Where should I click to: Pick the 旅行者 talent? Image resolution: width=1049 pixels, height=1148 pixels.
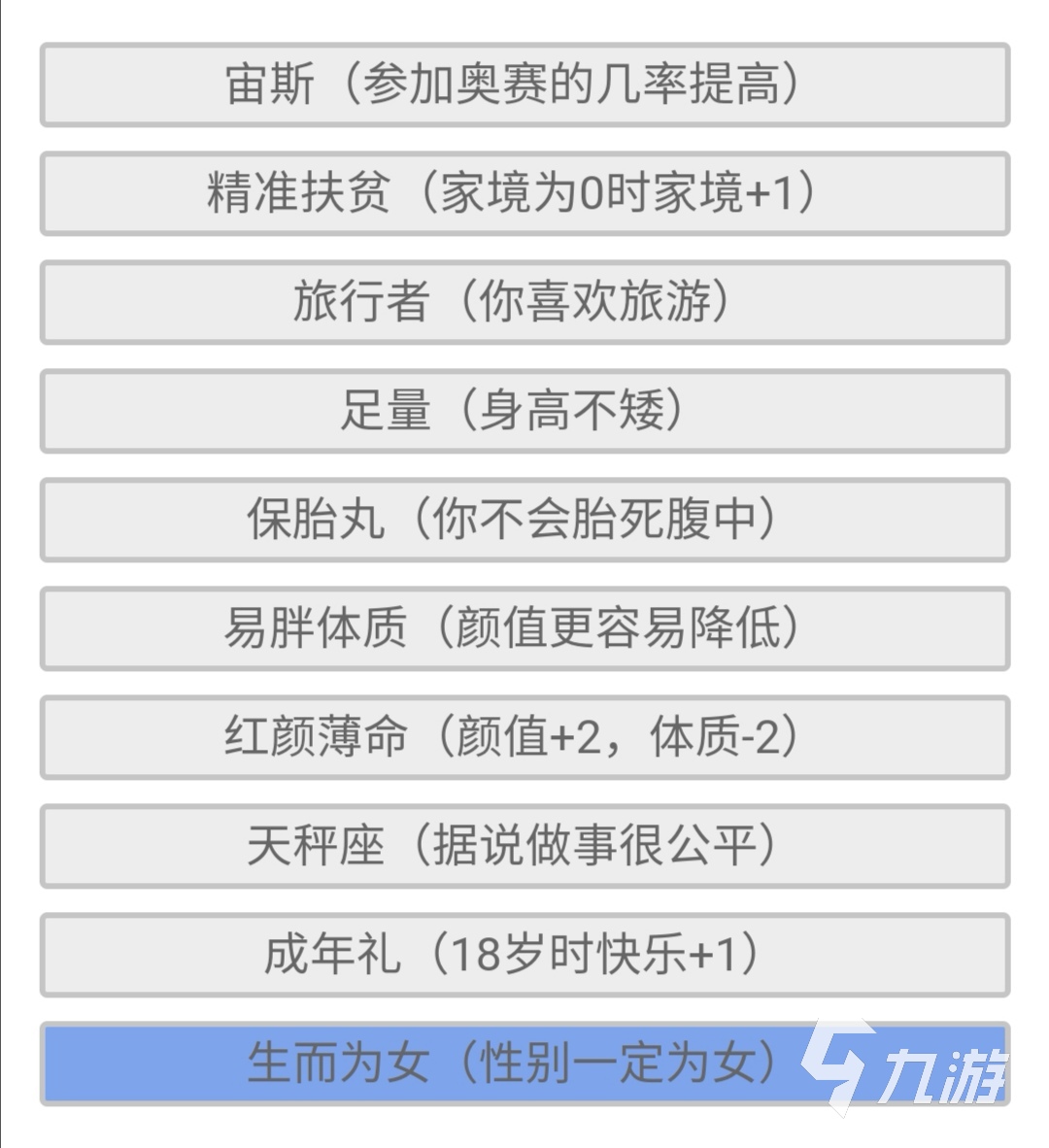[x=524, y=302]
